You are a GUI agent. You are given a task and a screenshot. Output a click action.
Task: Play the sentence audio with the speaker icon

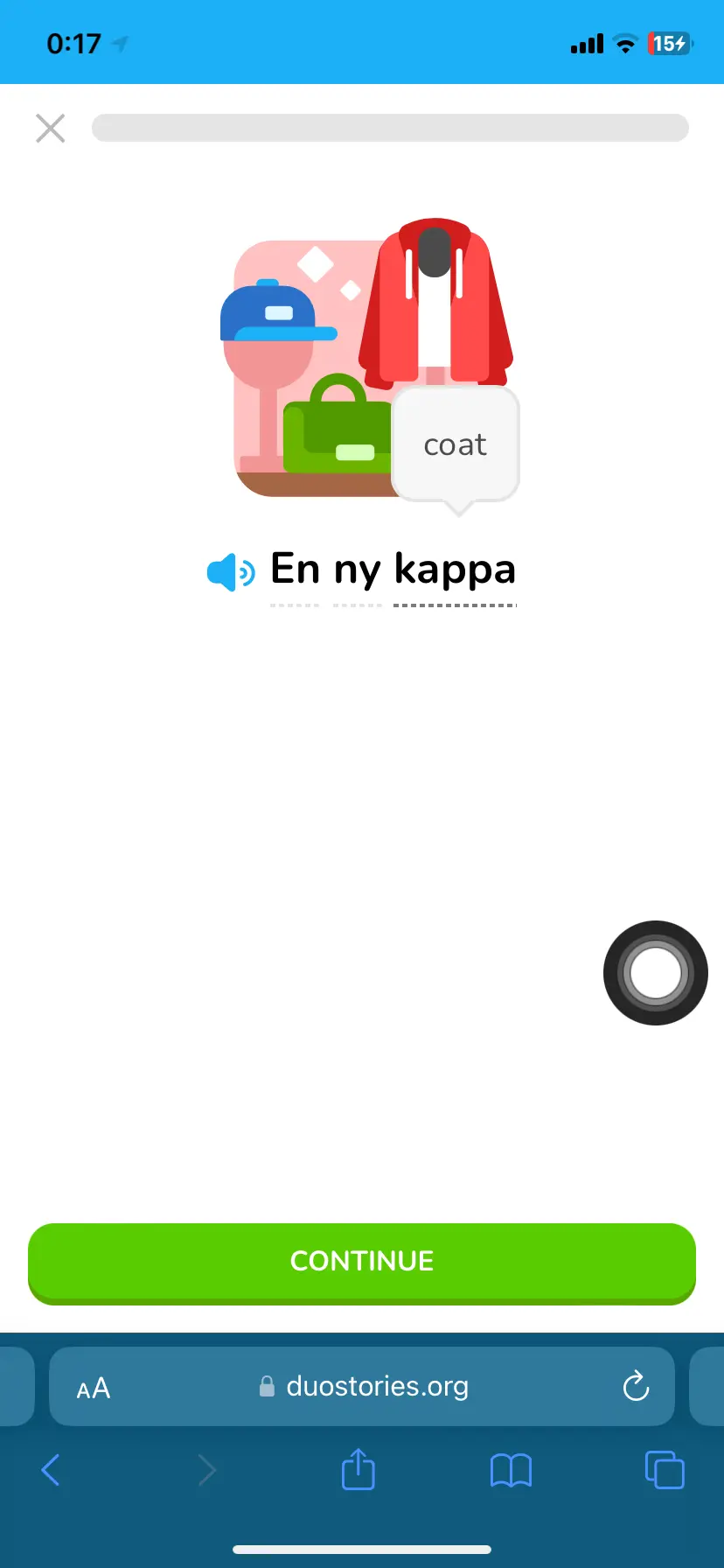click(x=229, y=571)
